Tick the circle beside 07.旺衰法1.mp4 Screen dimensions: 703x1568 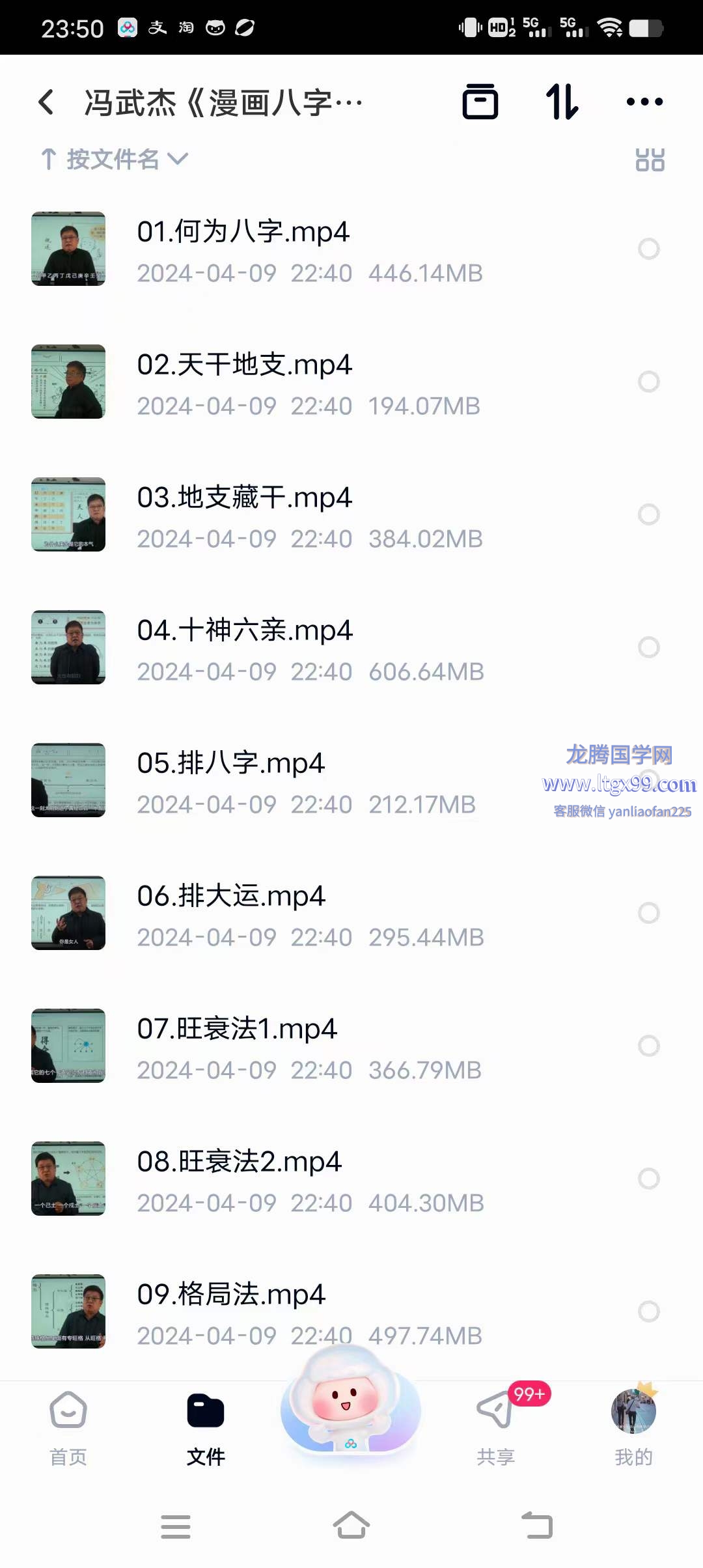648,1046
